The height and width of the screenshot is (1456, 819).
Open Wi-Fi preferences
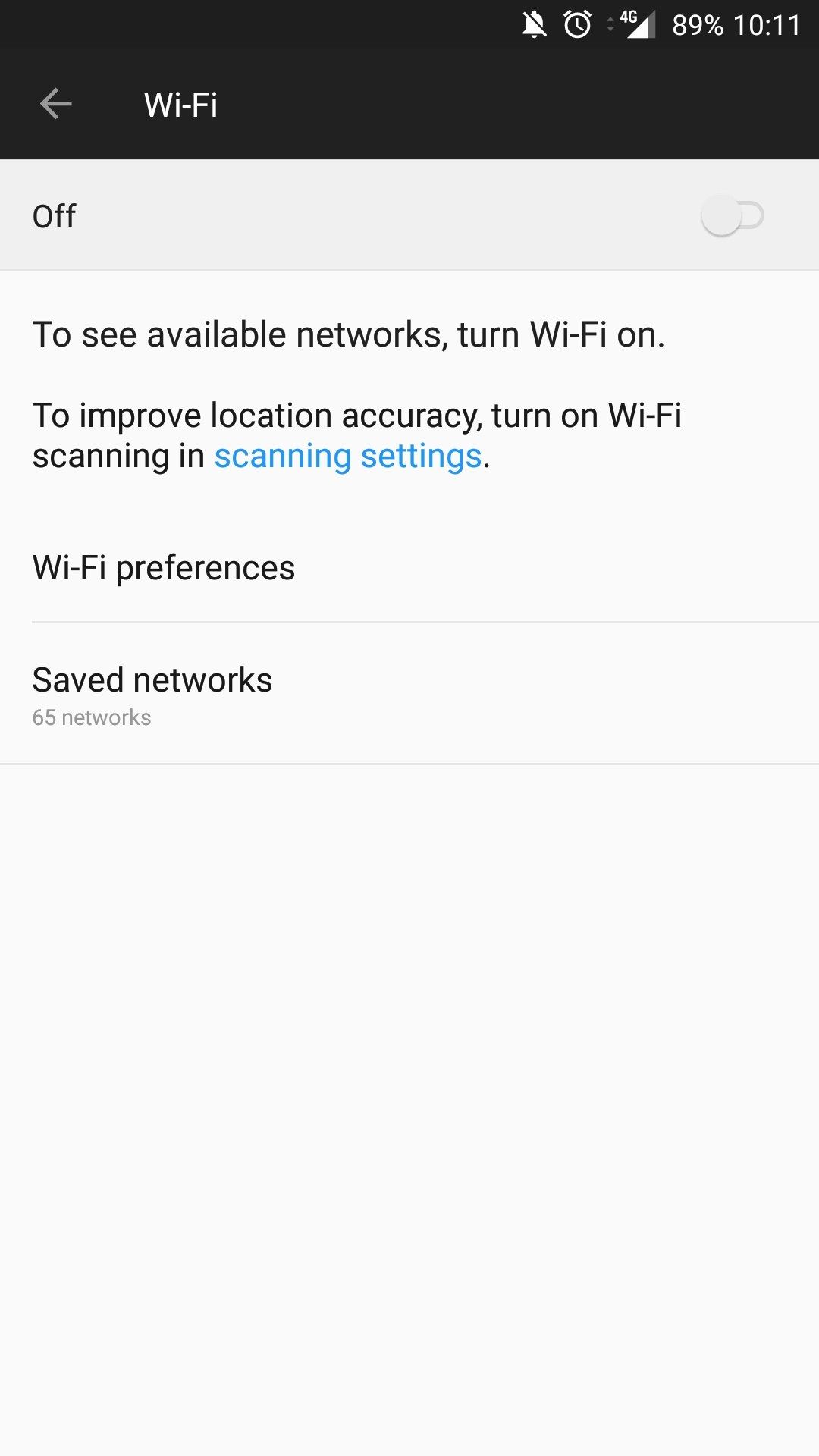point(164,568)
